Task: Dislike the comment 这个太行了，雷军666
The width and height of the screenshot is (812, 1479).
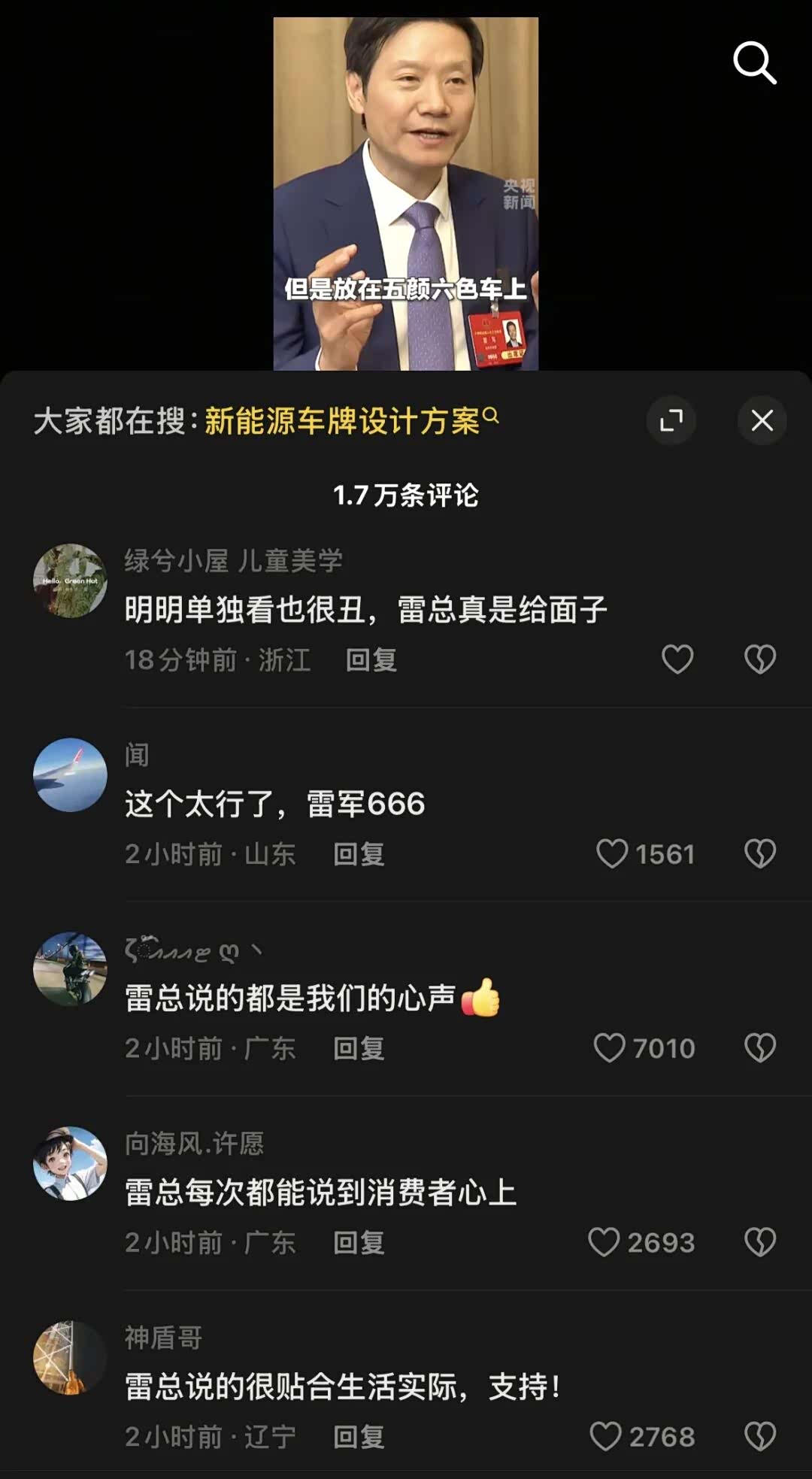Action: [x=759, y=853]
